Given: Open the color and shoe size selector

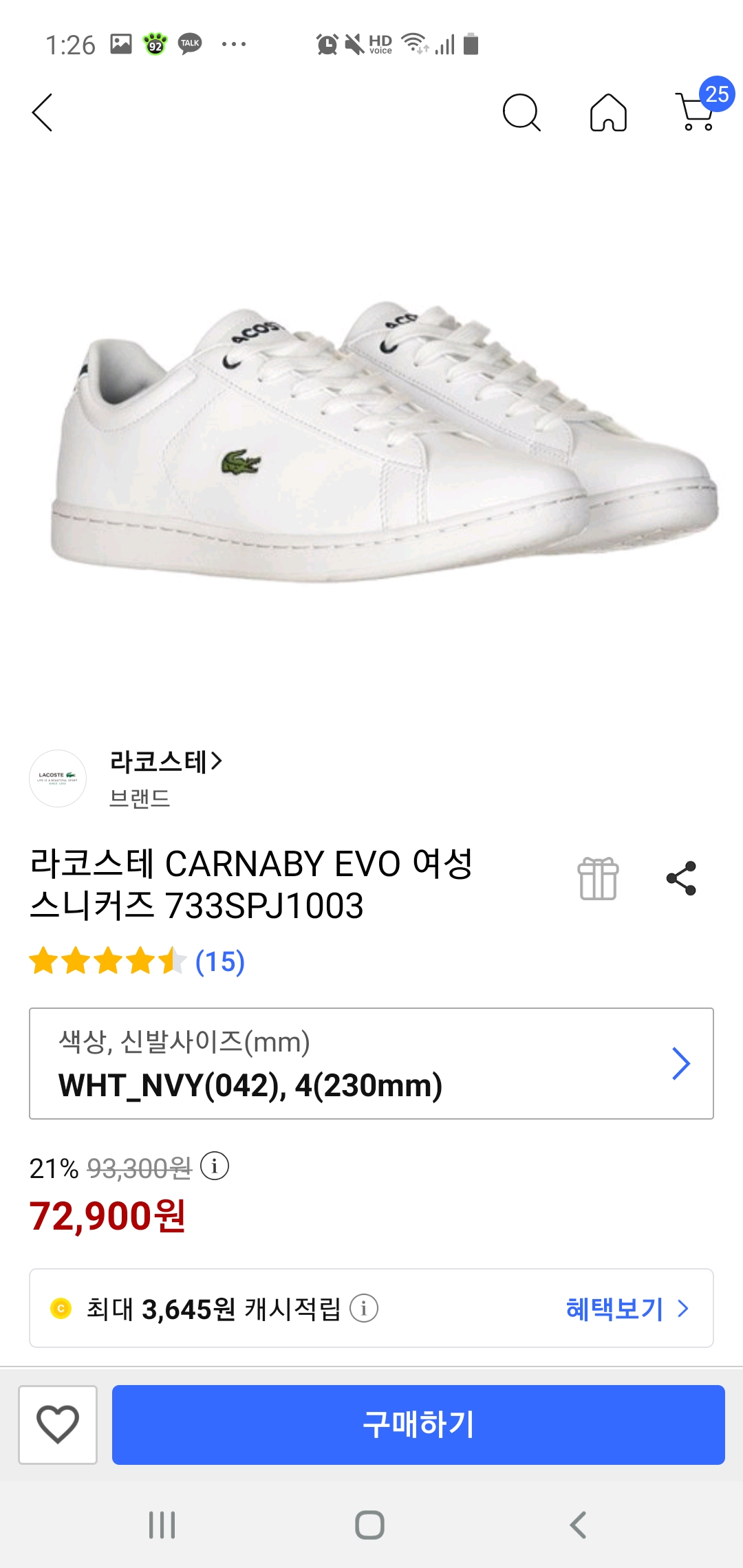Looking at the screenshot, I should (x=371, y=1063).
